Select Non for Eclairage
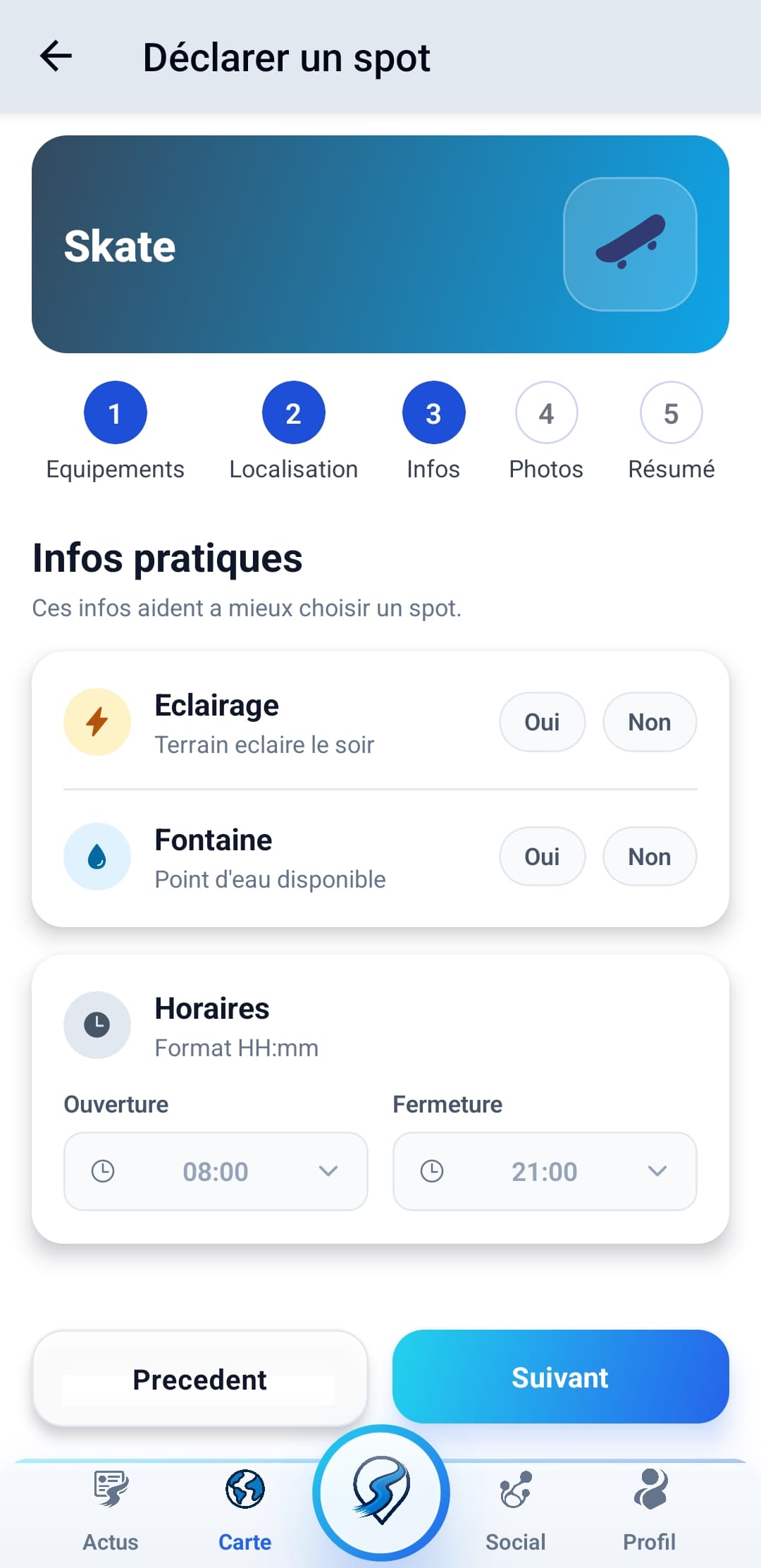The width and height of the screenshot is (761, 1568). (x=649, y=721)
